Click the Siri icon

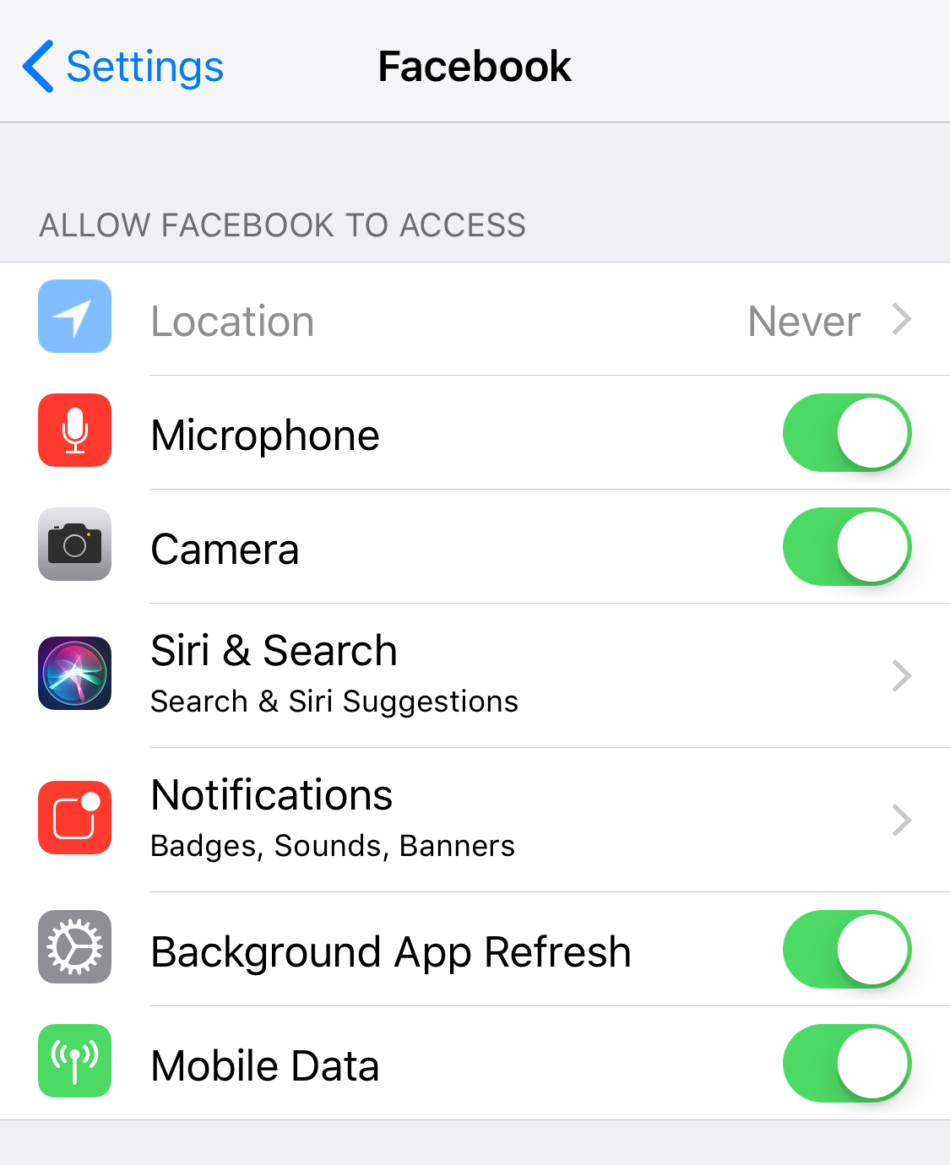[74, 673]
